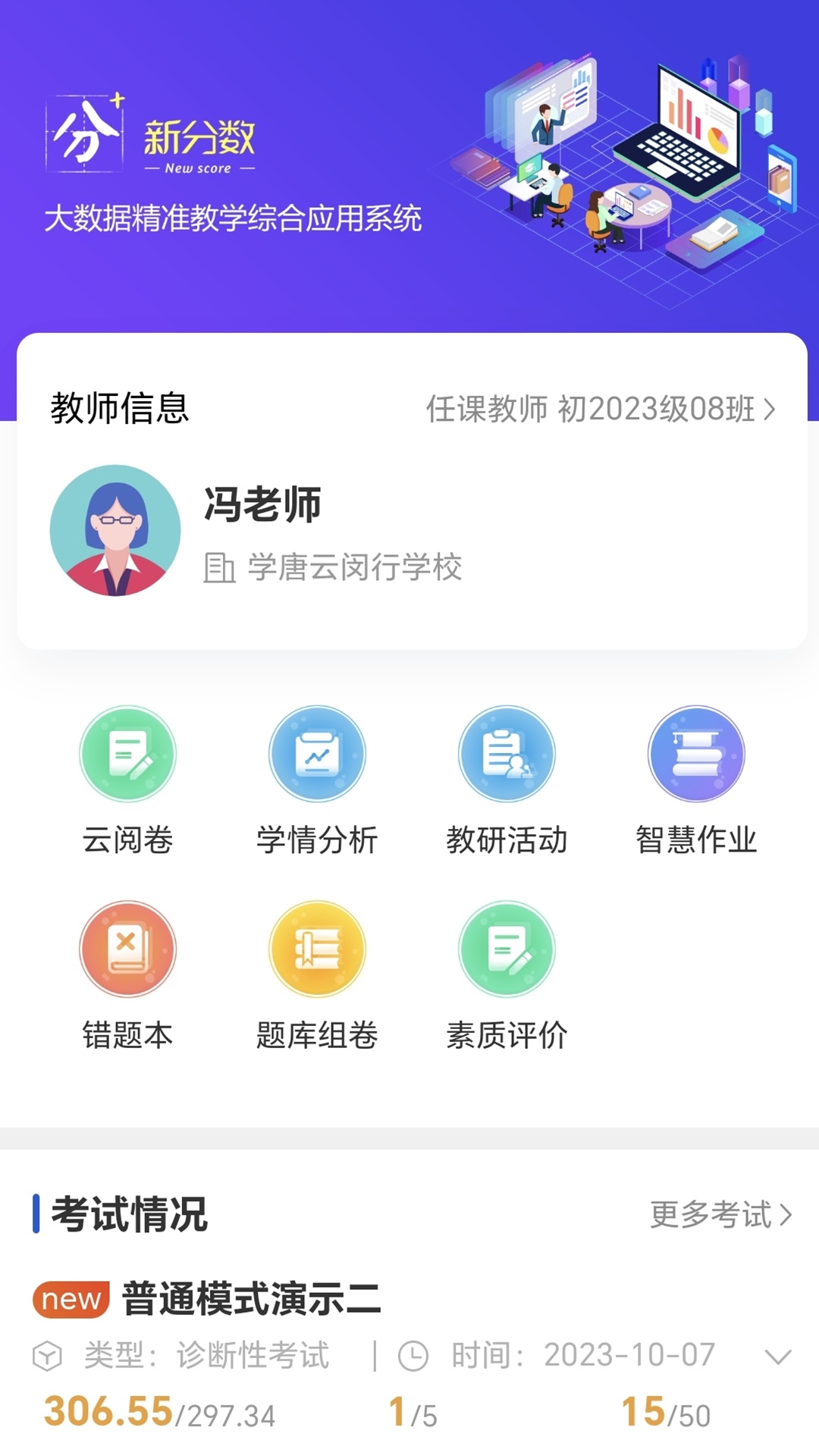Expand the exam details chevron
The width and height of the screenshot is (819, 1456).
[775, 1357]
